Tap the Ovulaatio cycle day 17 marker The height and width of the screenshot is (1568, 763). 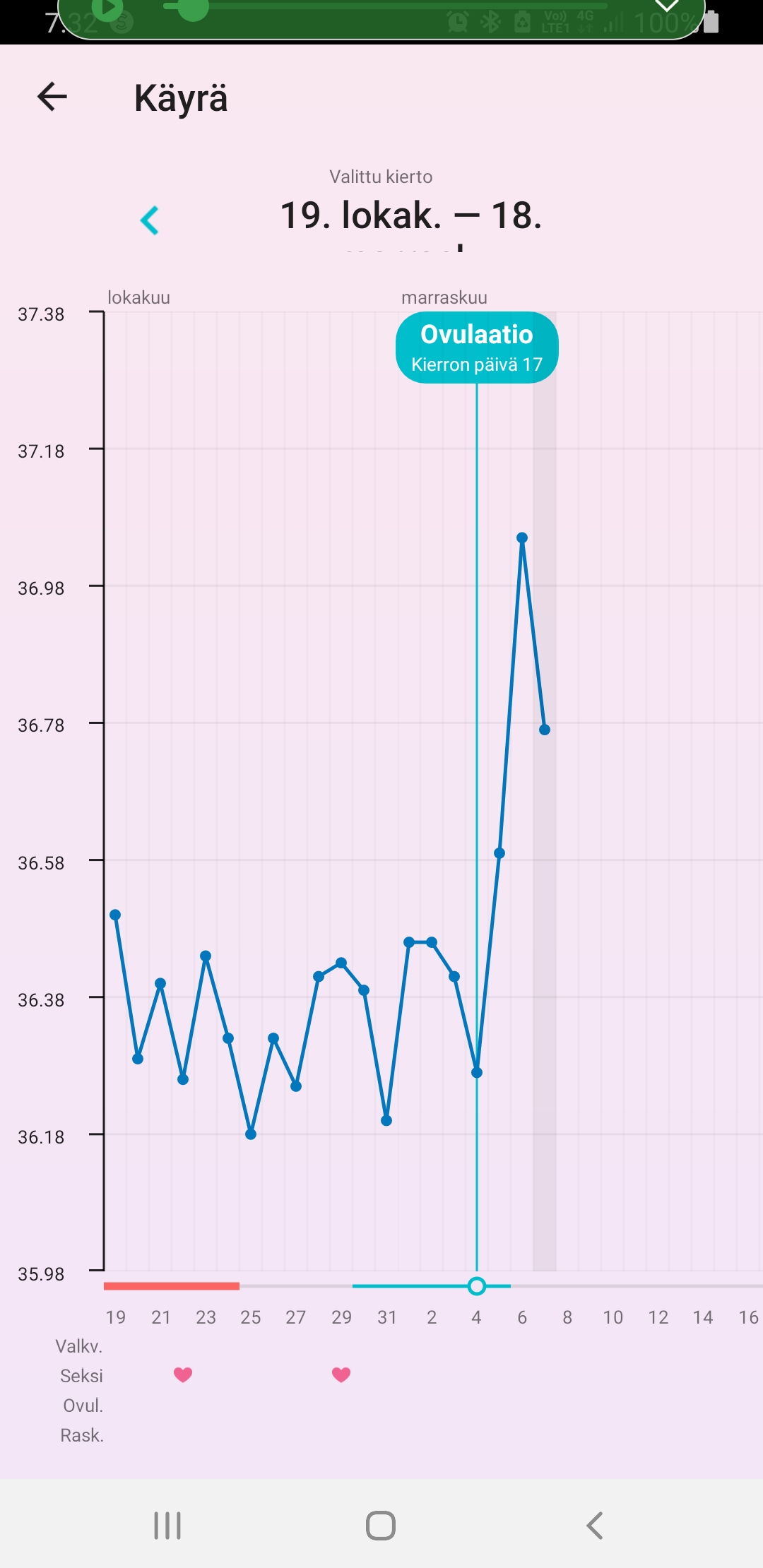click(x=477, y=348)
